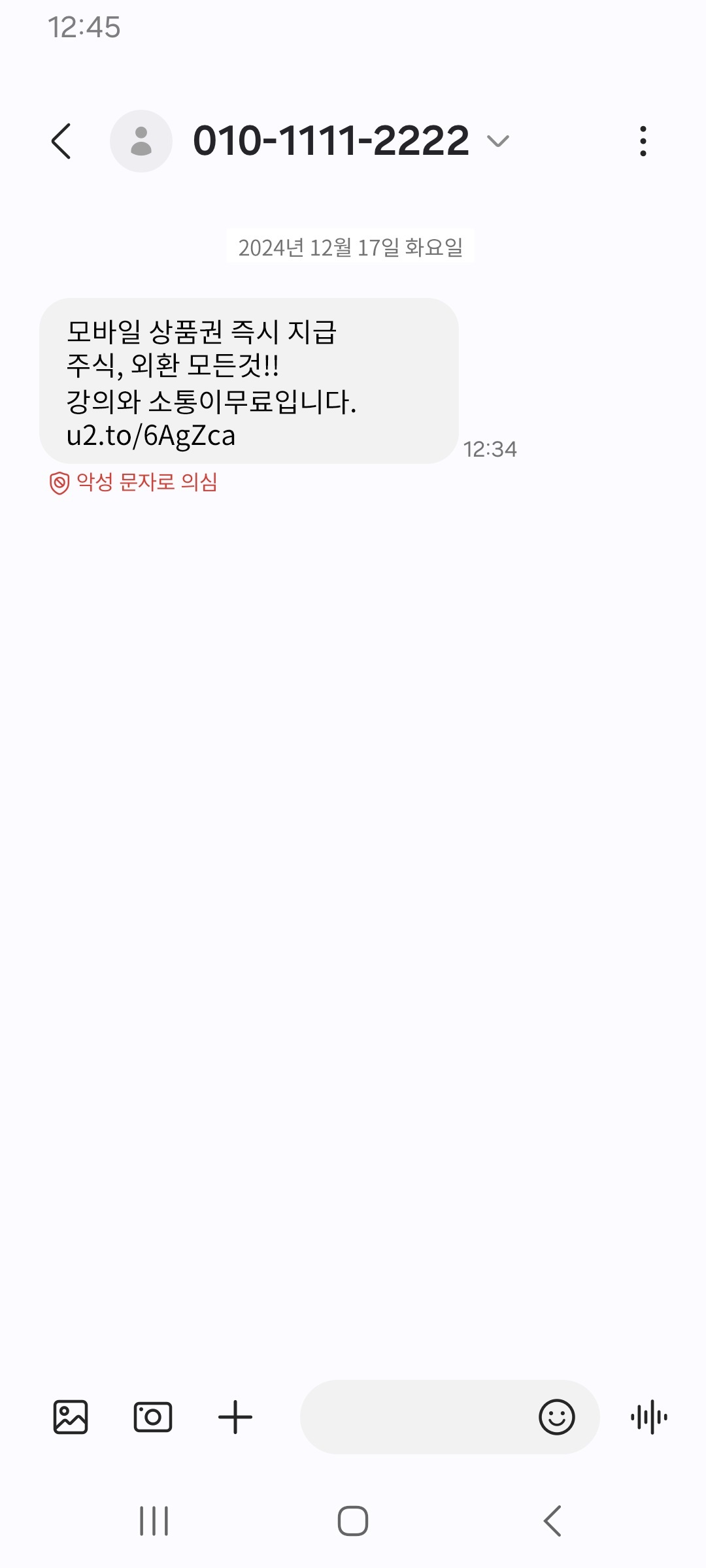
Task: Tap the 12:34 message timestamp
Action: pos(490,448)
